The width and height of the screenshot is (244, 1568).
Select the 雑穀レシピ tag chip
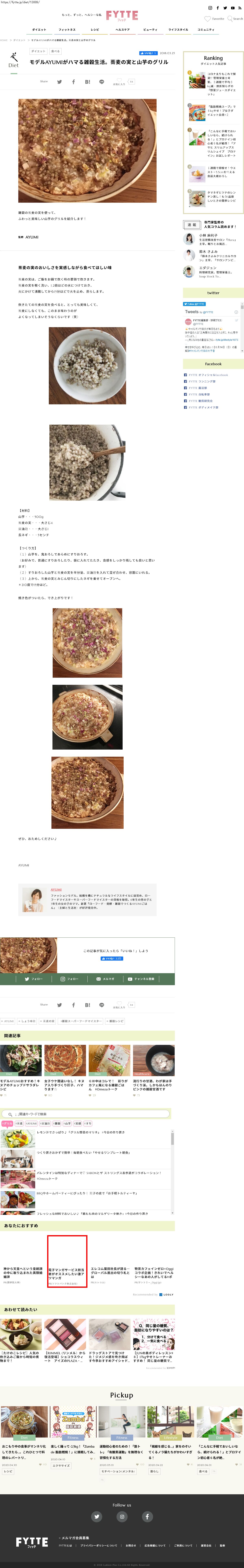coord(116,1021)
